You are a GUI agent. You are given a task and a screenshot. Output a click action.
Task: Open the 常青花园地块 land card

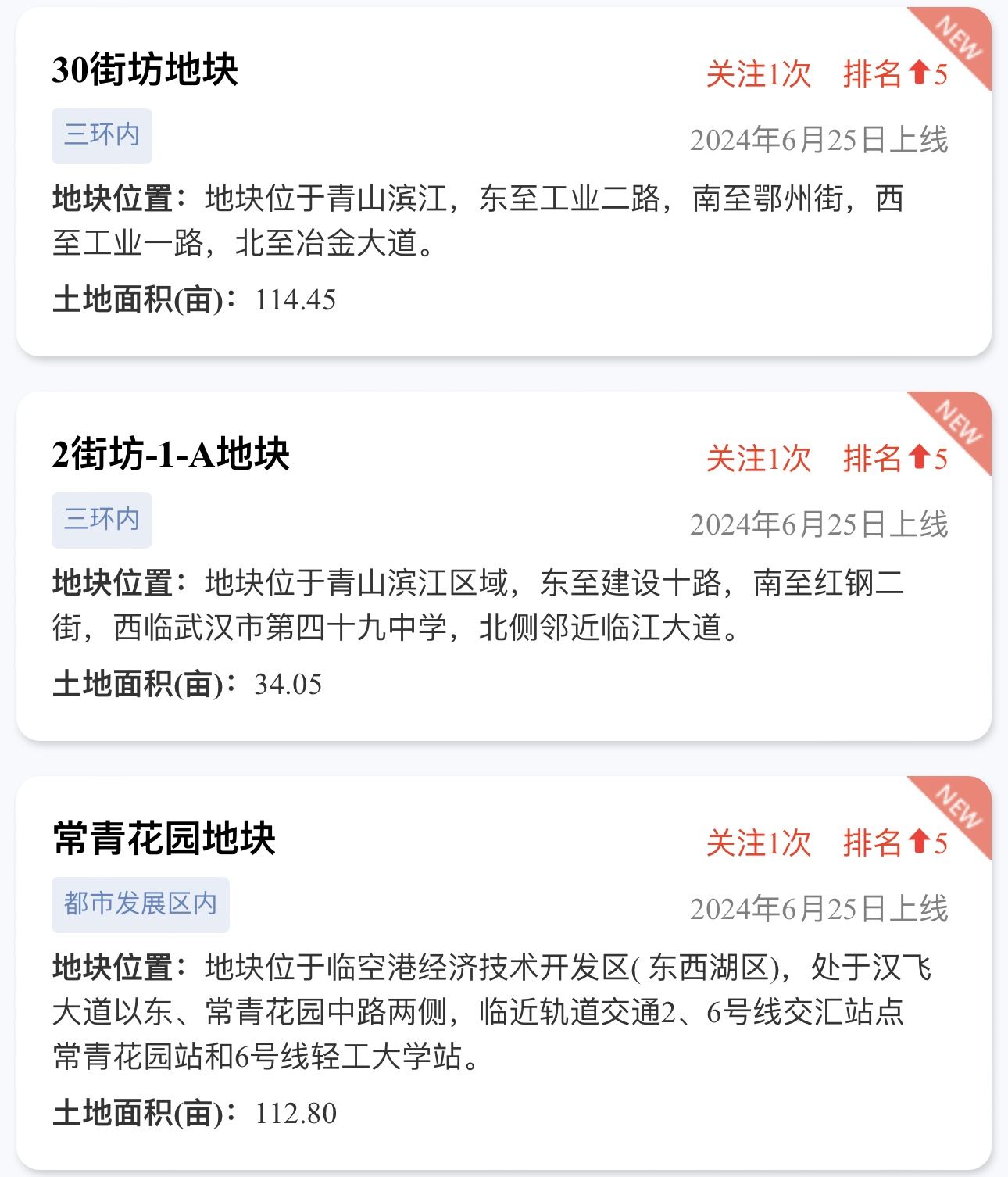point(164,839)
